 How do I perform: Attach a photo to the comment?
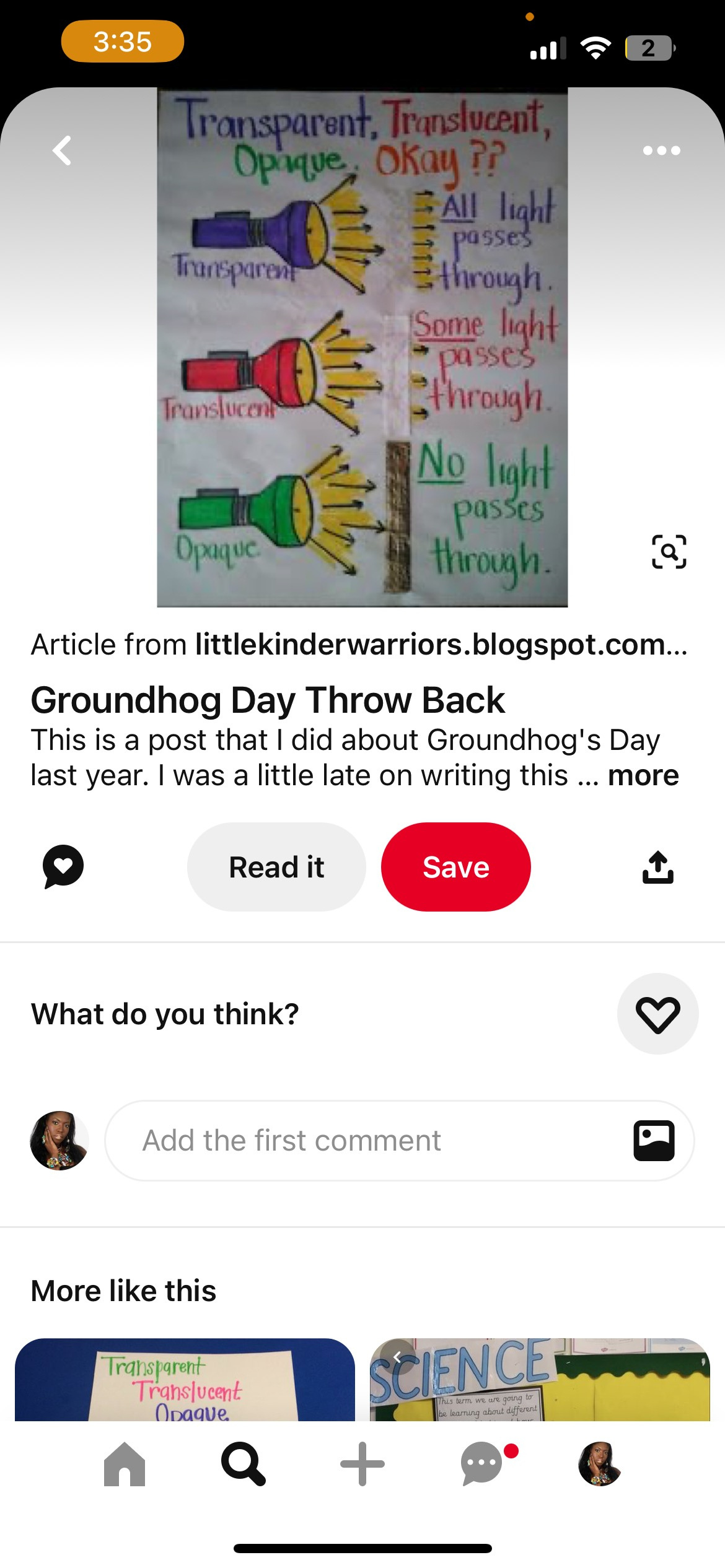(654, 1141)
